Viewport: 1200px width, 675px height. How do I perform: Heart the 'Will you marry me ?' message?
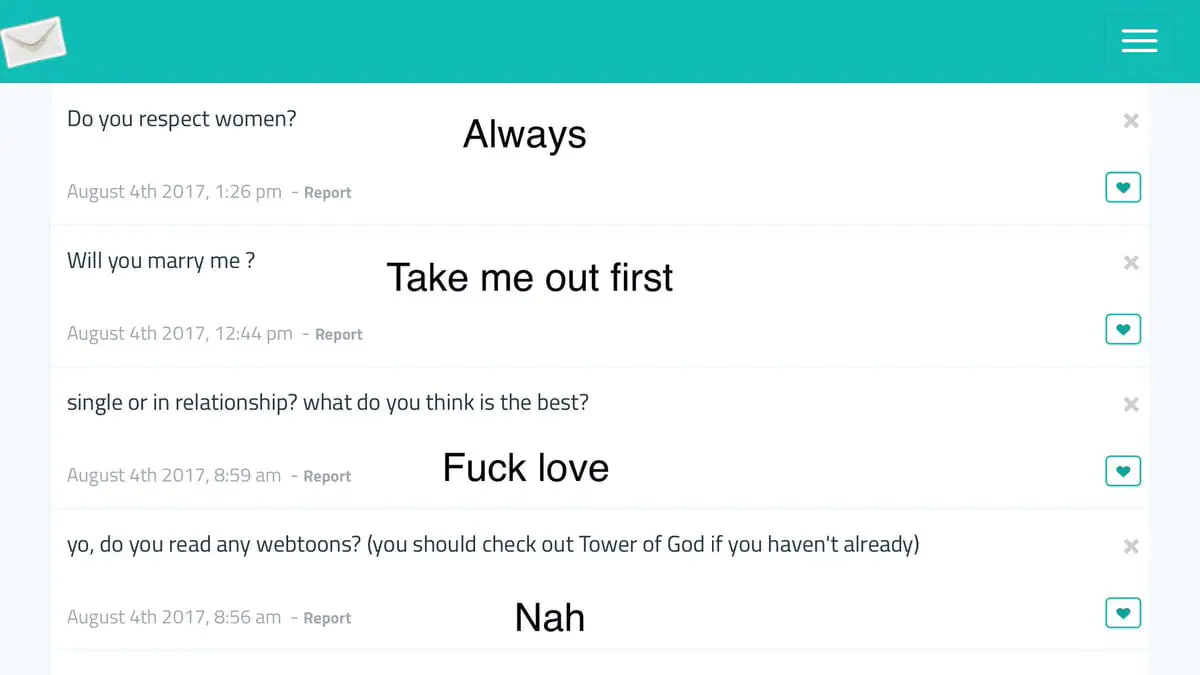(x=1123, y=329)
